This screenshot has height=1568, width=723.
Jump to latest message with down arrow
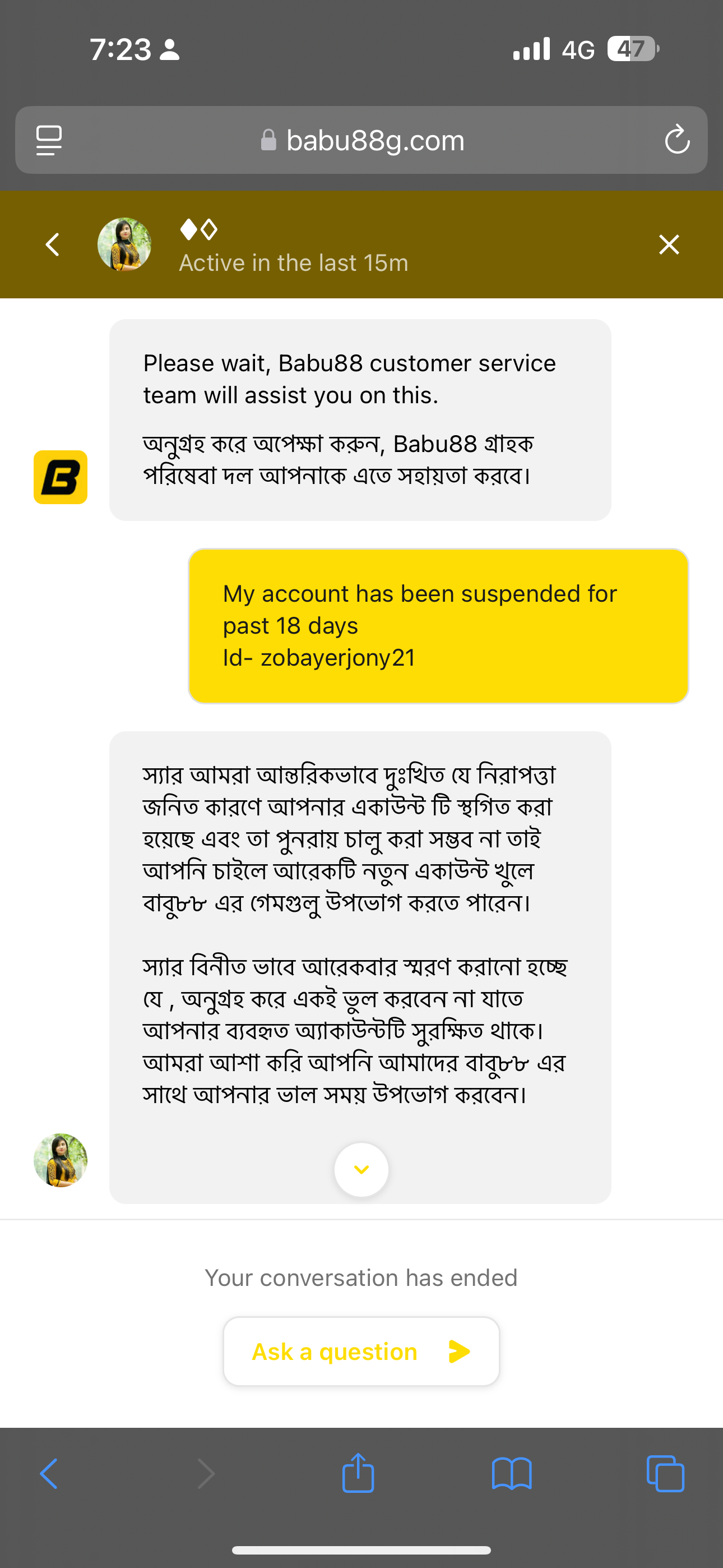pos(361,1169)
